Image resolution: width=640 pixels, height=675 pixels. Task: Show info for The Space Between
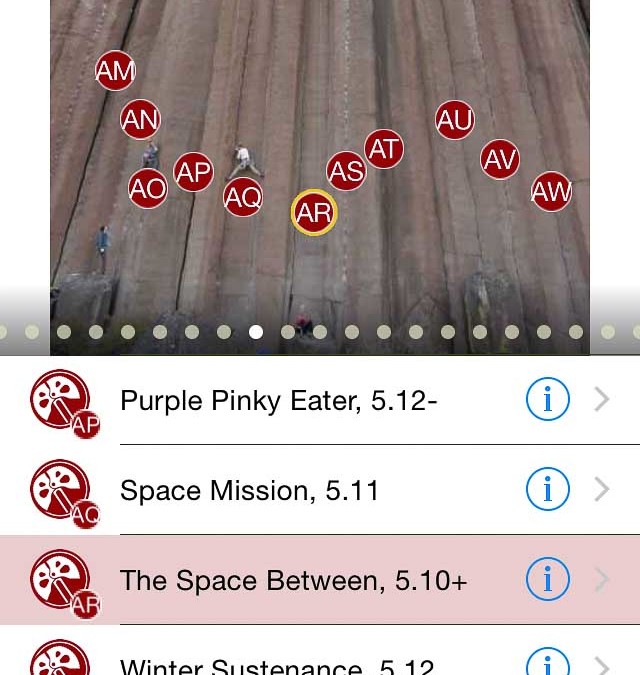tap(547, 579)
